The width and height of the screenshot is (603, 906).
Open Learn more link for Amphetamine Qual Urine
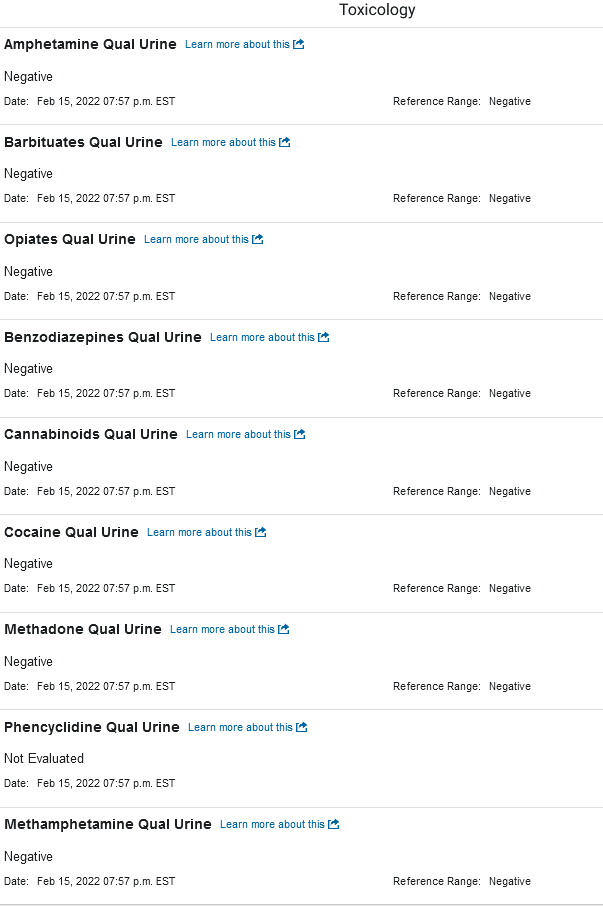[244, 45]
